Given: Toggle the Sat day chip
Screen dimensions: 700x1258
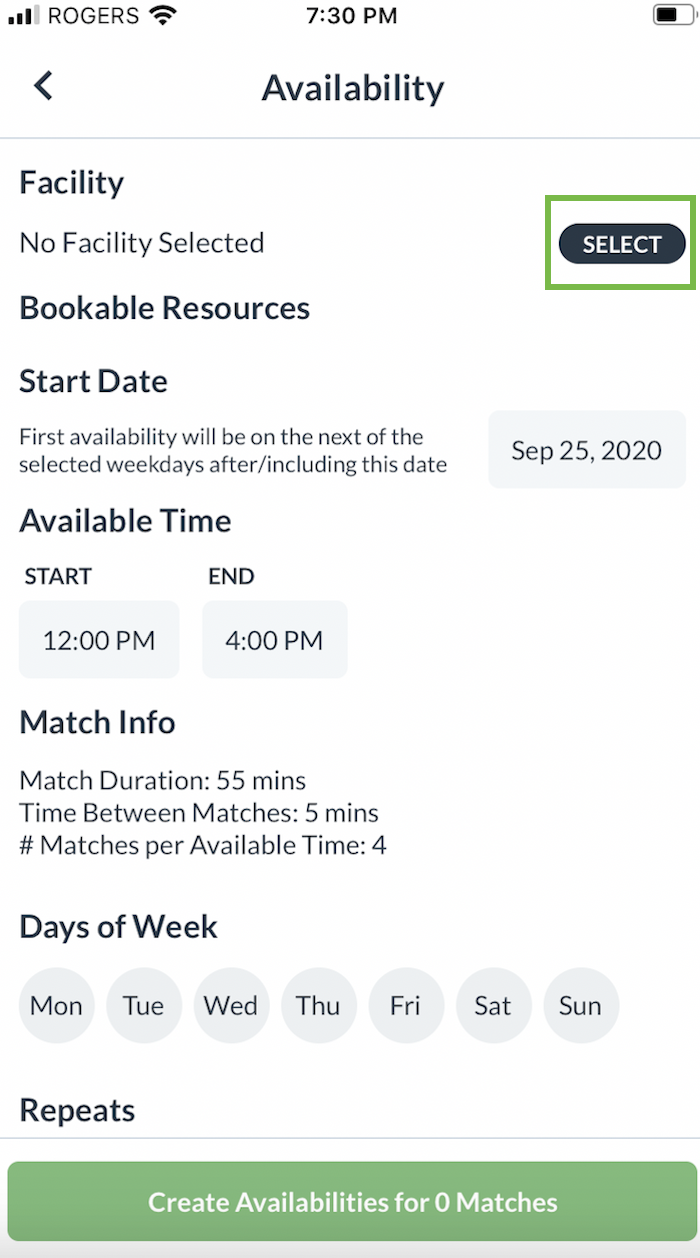Looking at the screenshot, I should [493, 1005].
